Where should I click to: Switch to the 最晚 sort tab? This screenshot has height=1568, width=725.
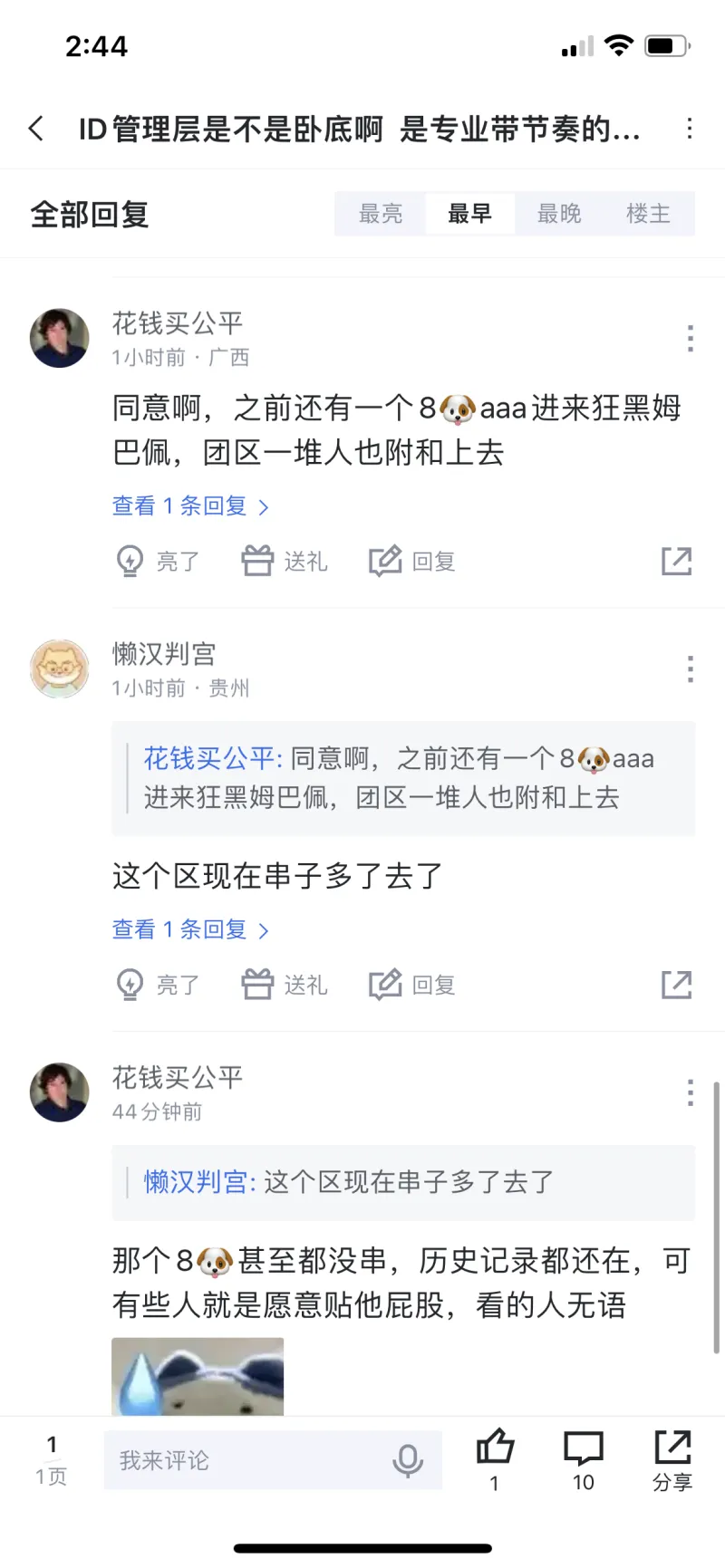pos(559,214)
